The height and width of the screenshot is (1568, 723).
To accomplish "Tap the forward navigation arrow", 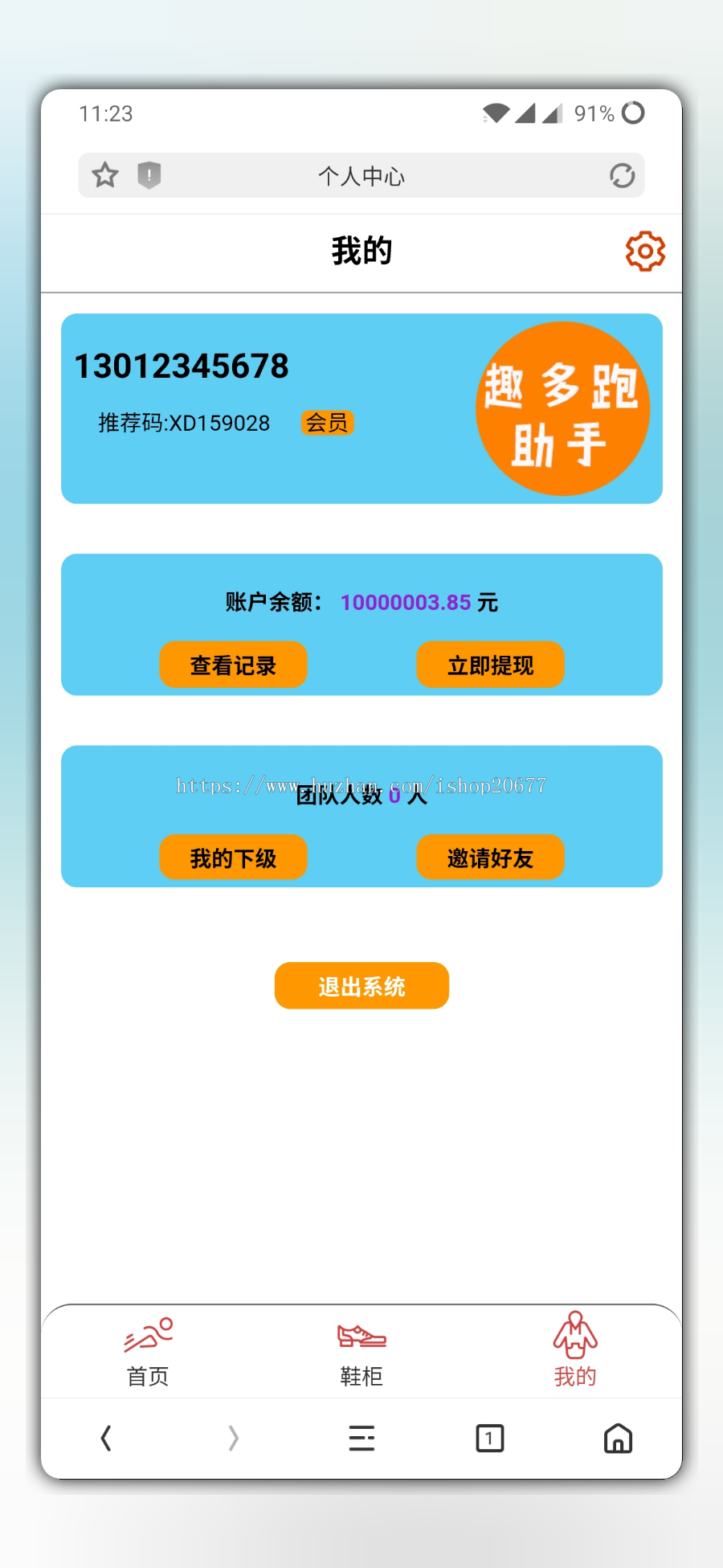I will 233,1439.
